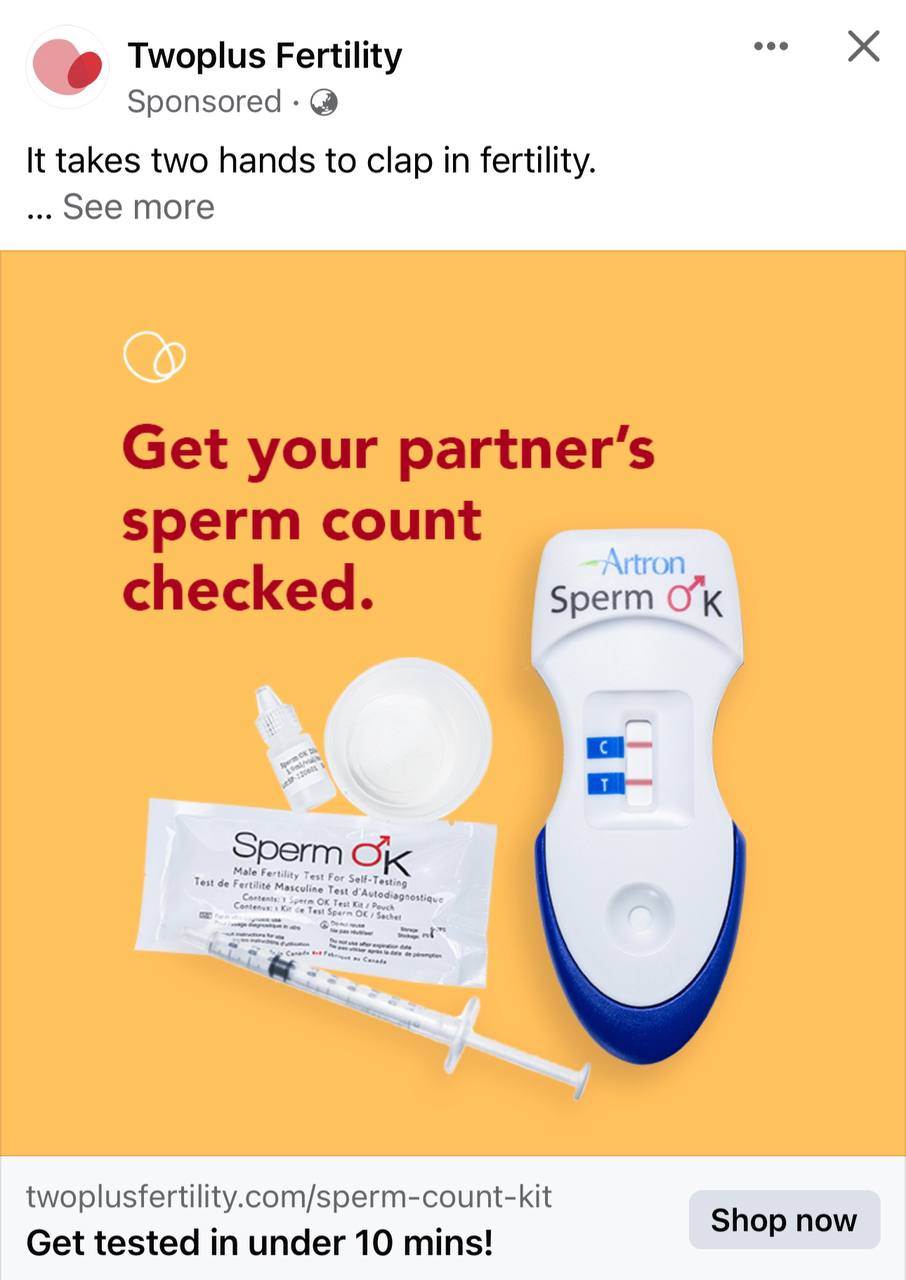This screenshot has height=1280, width=906.
Task: Dismiss the Twoplus Fertility sponsored post
Action: click(x=863, y=47)
